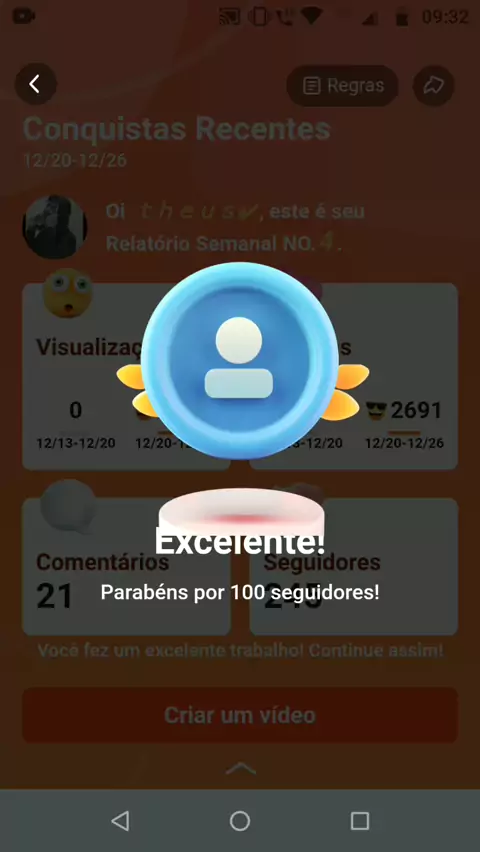Expand the panel with the up chevron
Screen dimensions: 480x852
click(240, 768)
